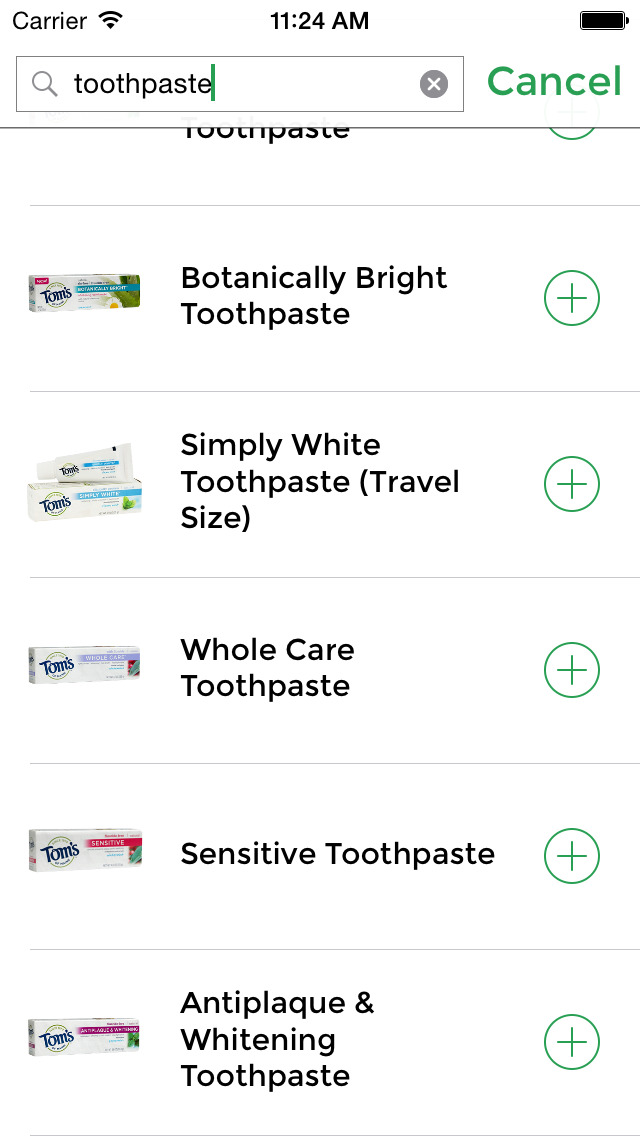
Task: Tap the toothpaste search field
Action: (230, 84)
